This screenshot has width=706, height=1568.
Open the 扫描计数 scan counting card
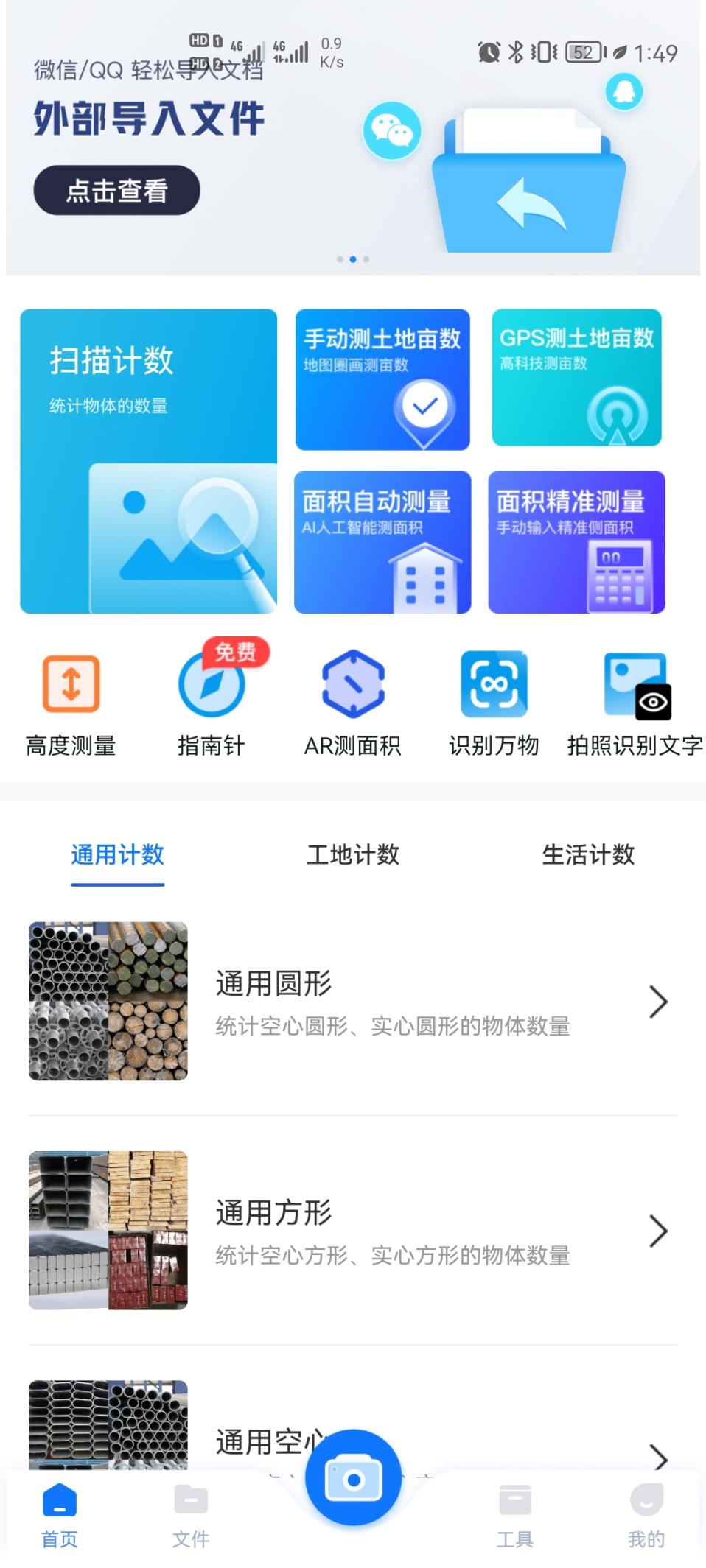[147, 460]
